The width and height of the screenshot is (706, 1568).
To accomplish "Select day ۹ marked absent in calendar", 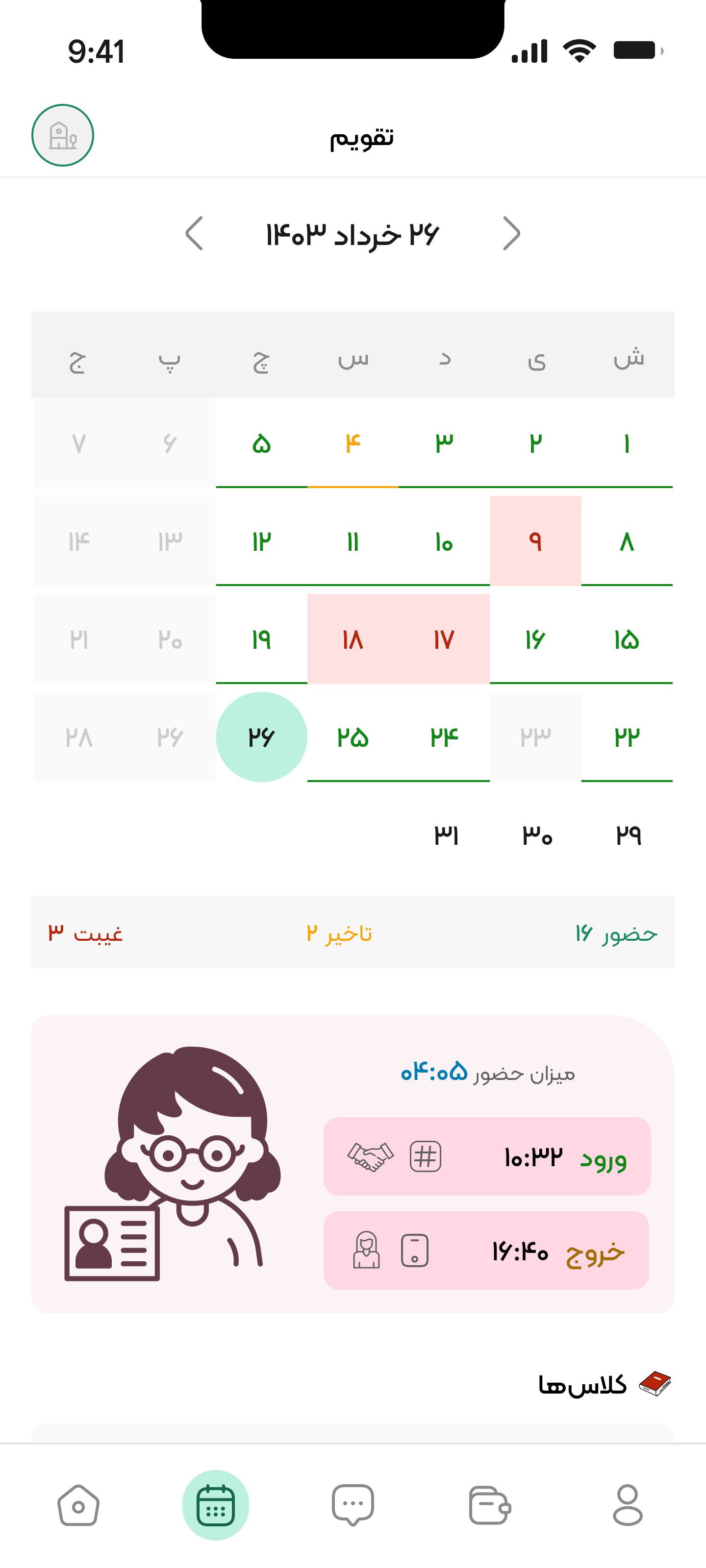I will pyautogui.click(x=535, y=541).
